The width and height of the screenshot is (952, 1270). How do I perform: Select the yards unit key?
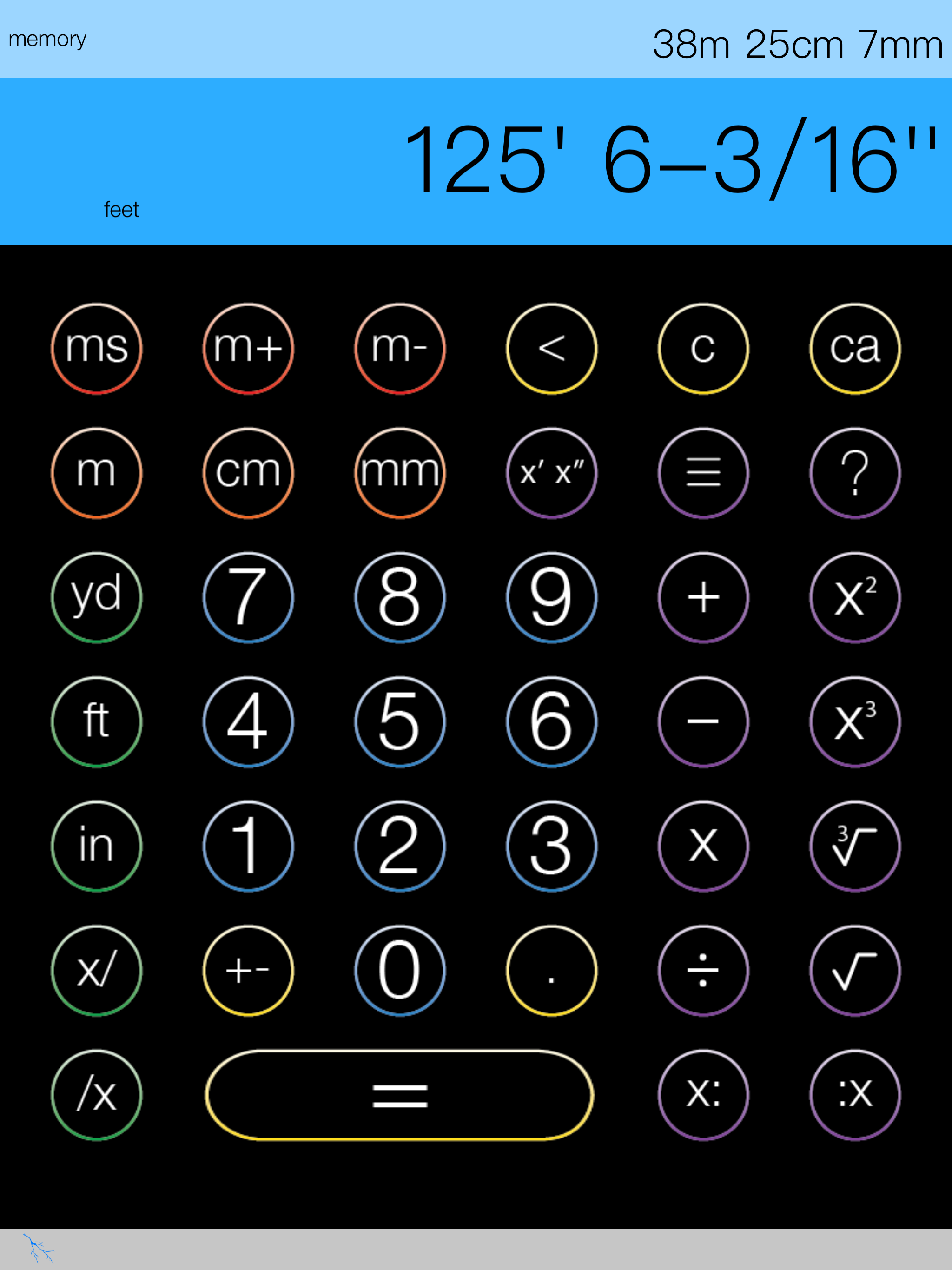(x=97, y=597)
